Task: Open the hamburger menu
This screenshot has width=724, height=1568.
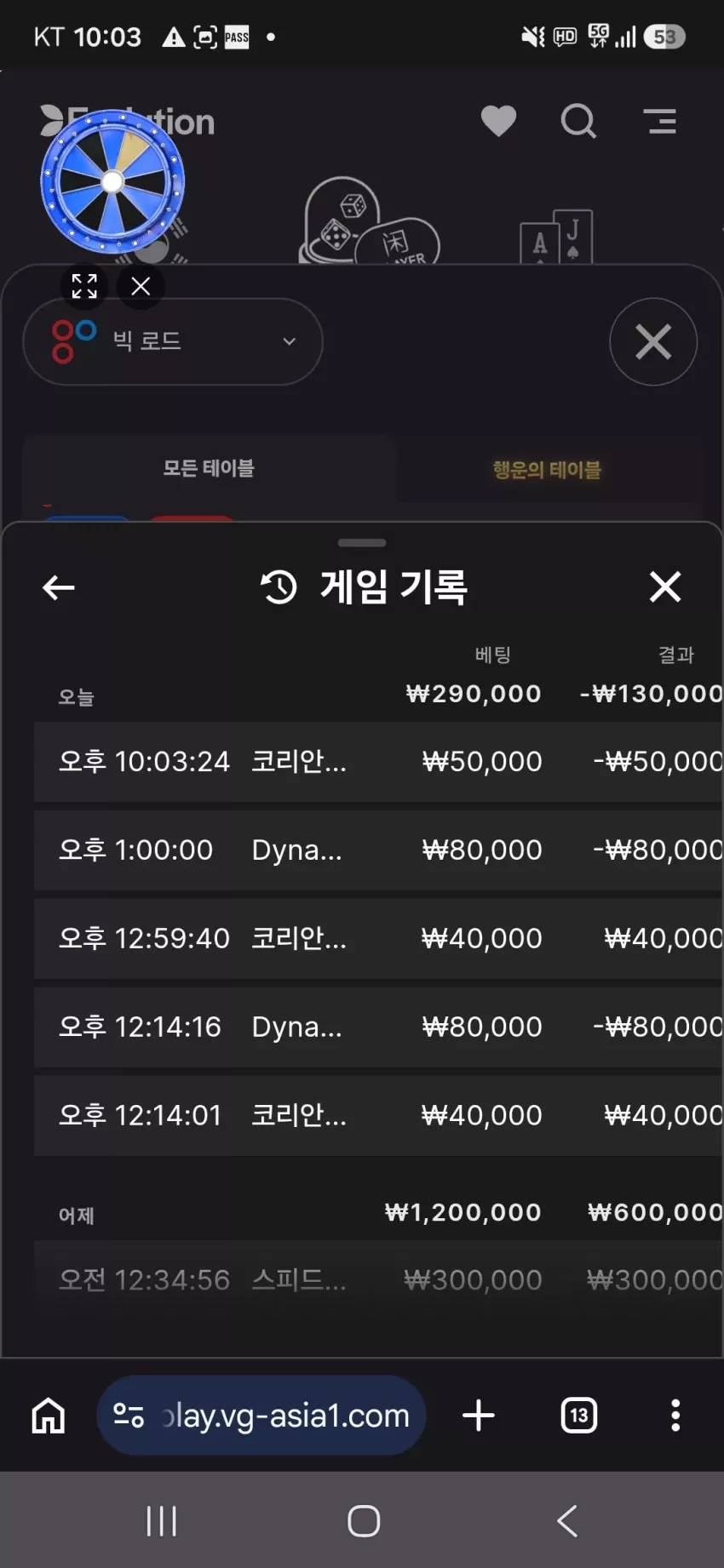Action: pos(660,121)
